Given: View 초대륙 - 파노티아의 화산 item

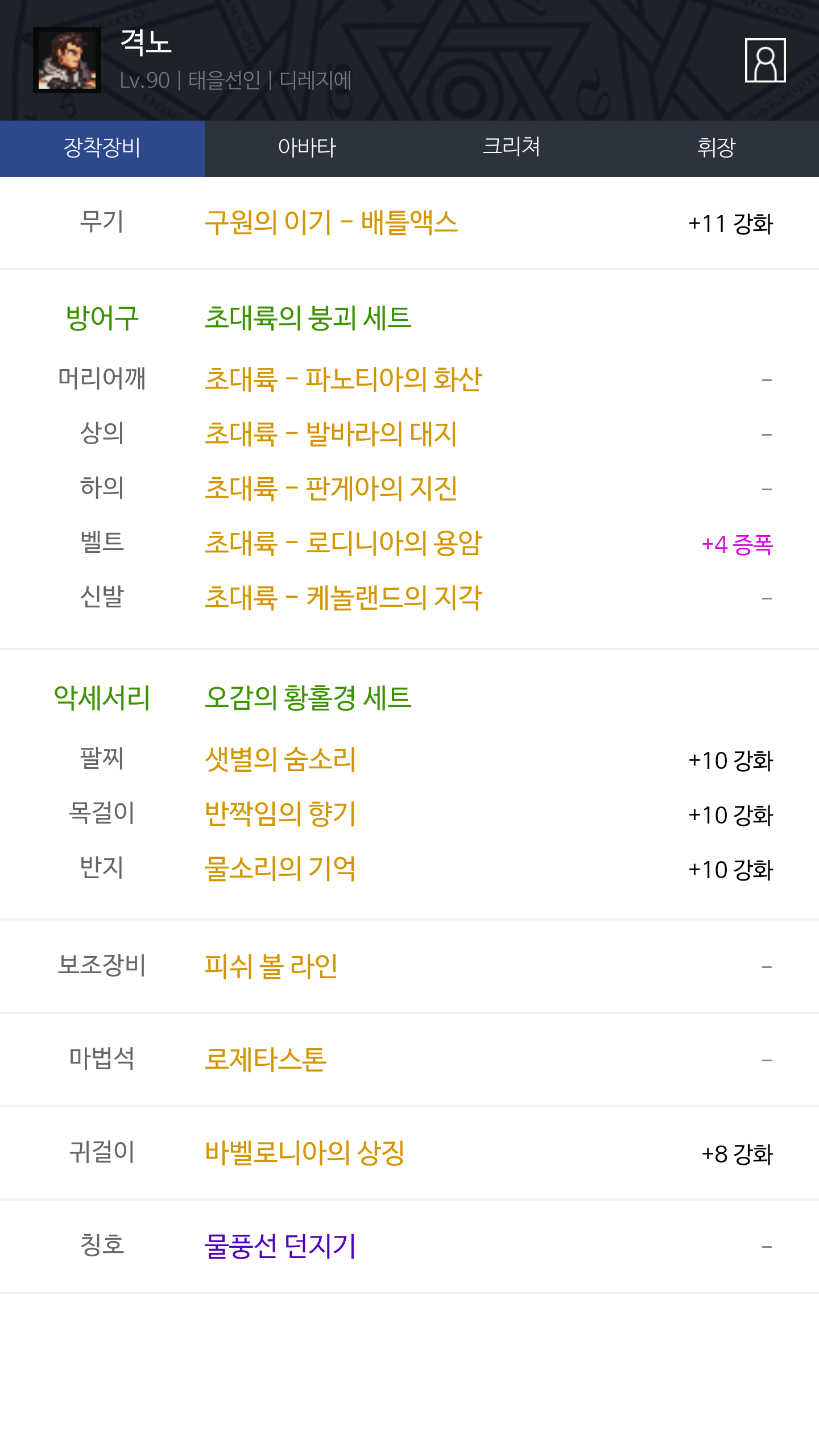Looking at the screenshot, I should click(343, 379).
